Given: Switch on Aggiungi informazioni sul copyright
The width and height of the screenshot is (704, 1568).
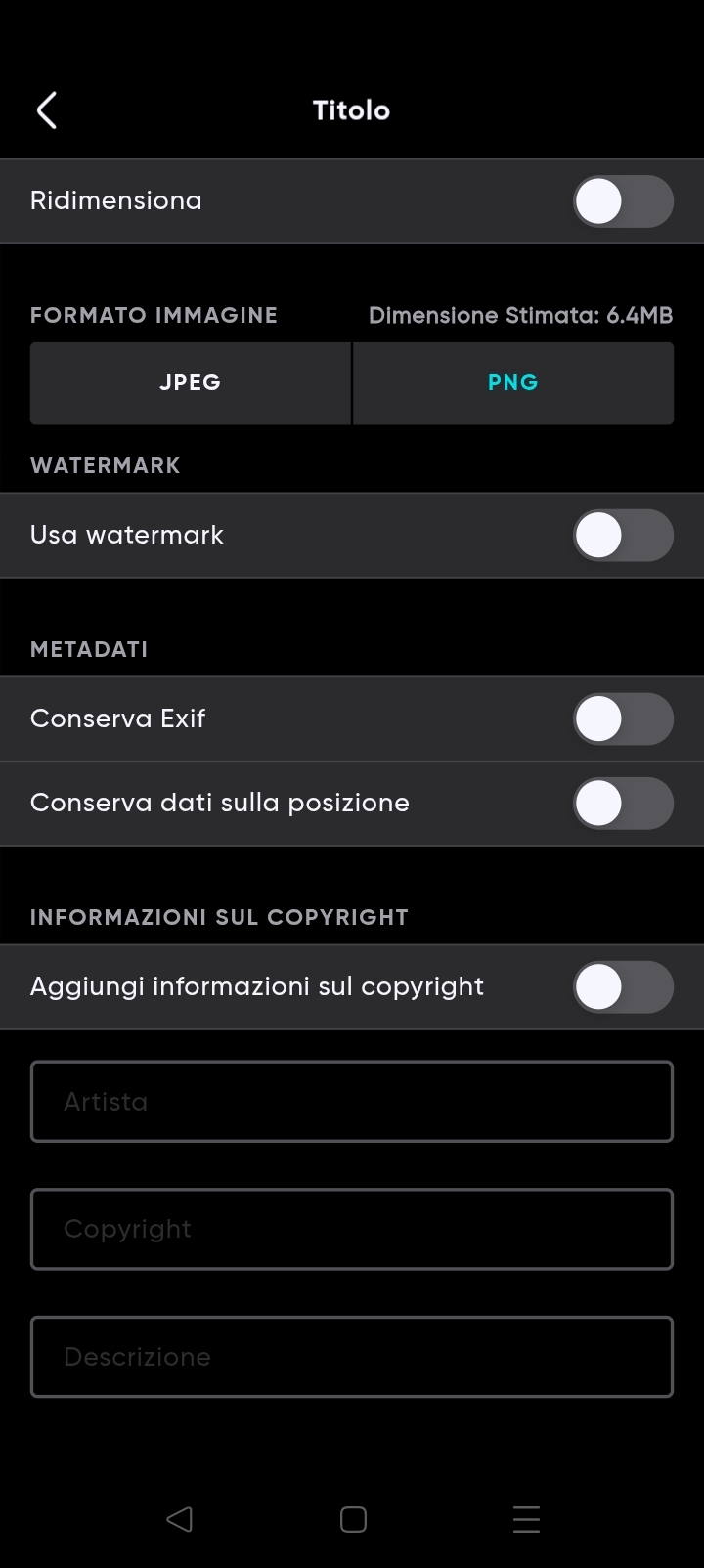Looking at the screenshot, I should (623, 987).
